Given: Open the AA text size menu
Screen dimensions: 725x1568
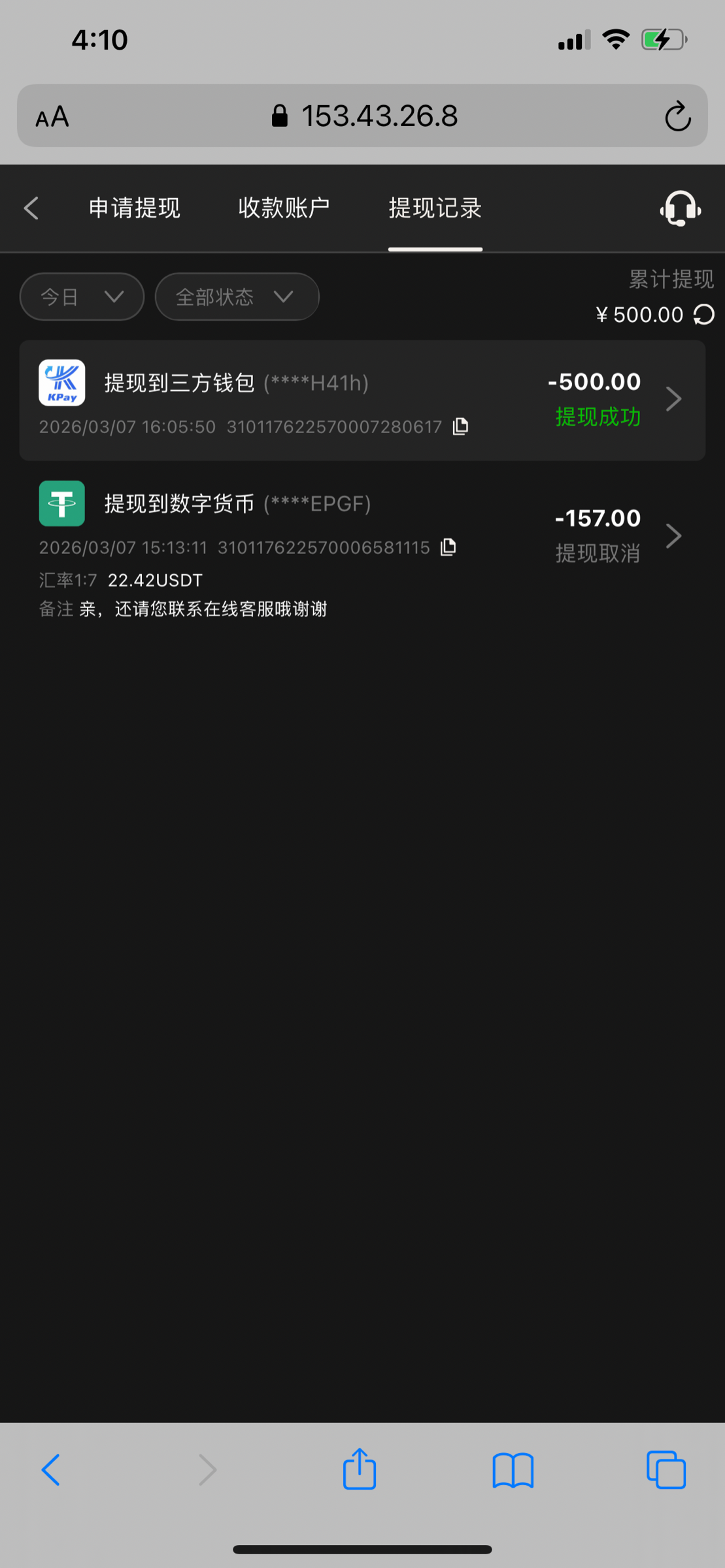Looking at the screenshot, I should pyautogui.click(x=52, y=117).
